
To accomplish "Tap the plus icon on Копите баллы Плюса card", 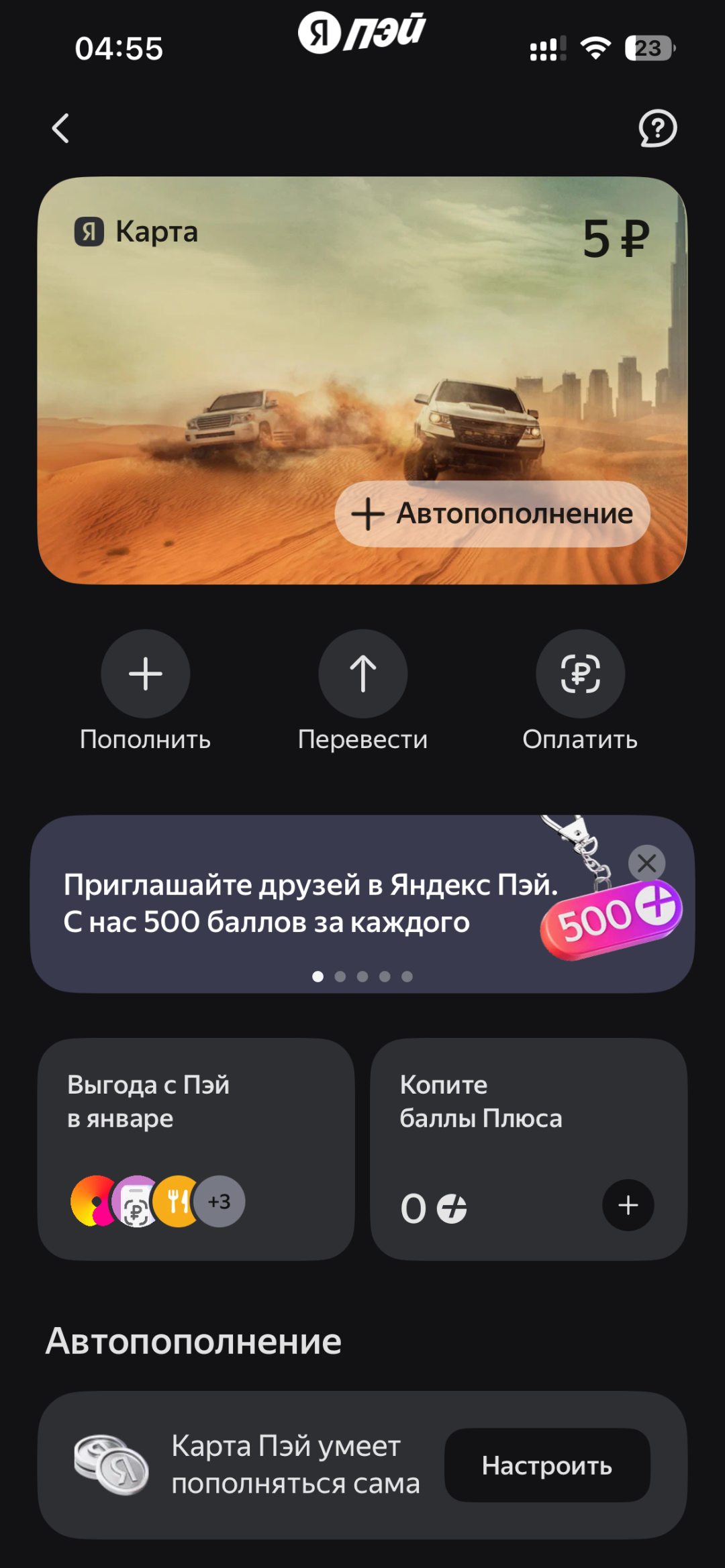I will (628, 1204).
